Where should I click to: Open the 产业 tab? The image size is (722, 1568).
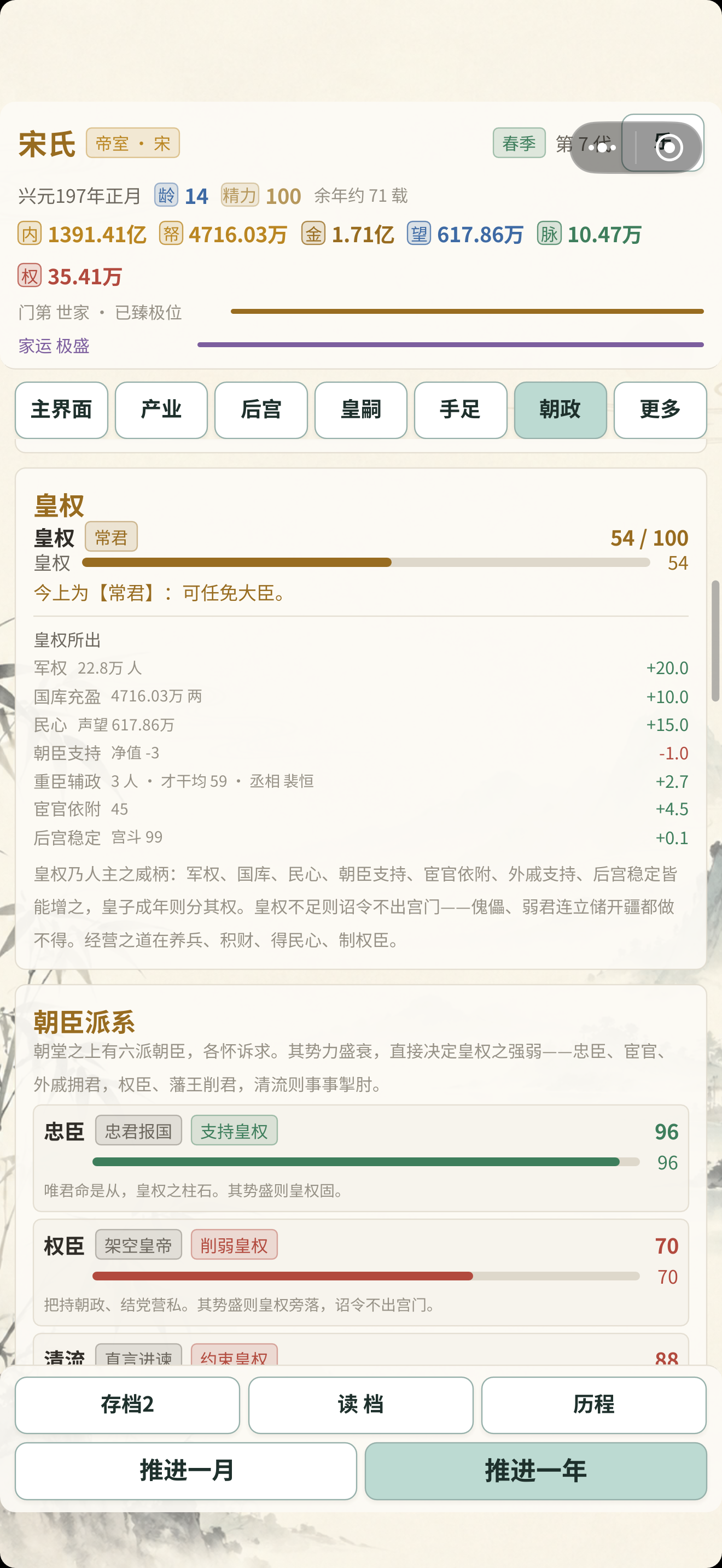[161, 409]
